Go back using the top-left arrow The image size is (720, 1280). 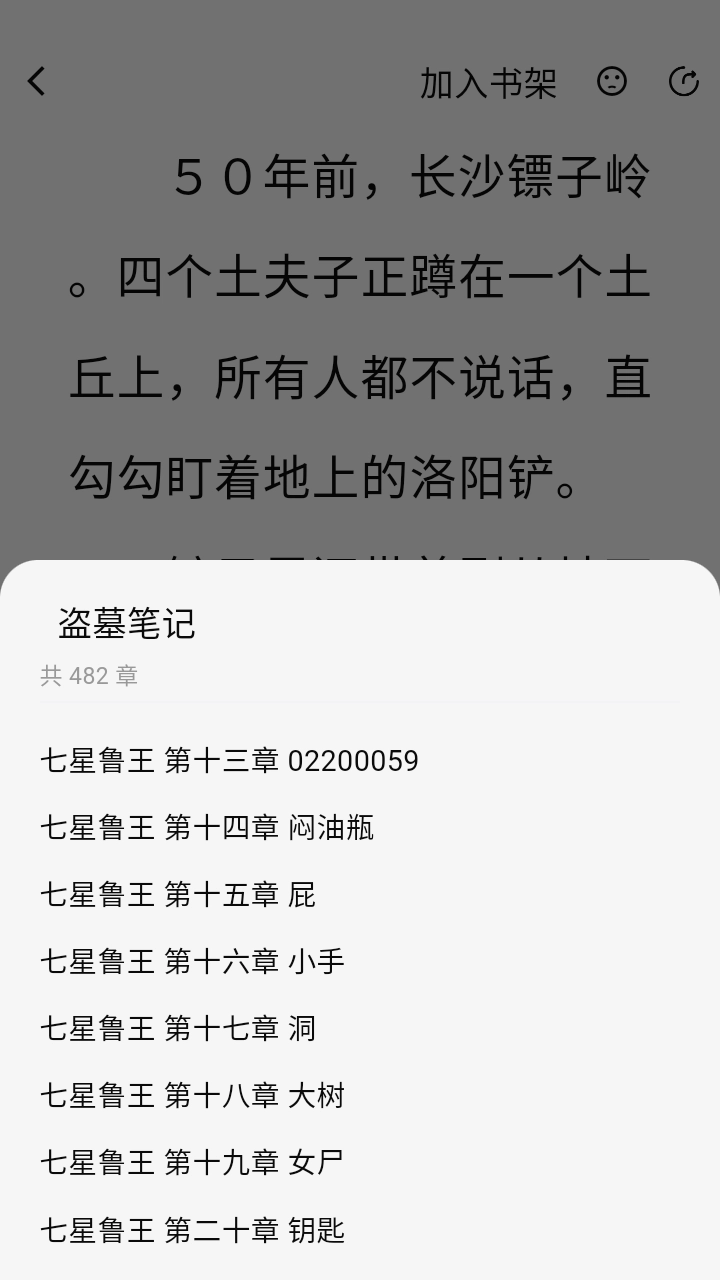[x=37, y=82]
